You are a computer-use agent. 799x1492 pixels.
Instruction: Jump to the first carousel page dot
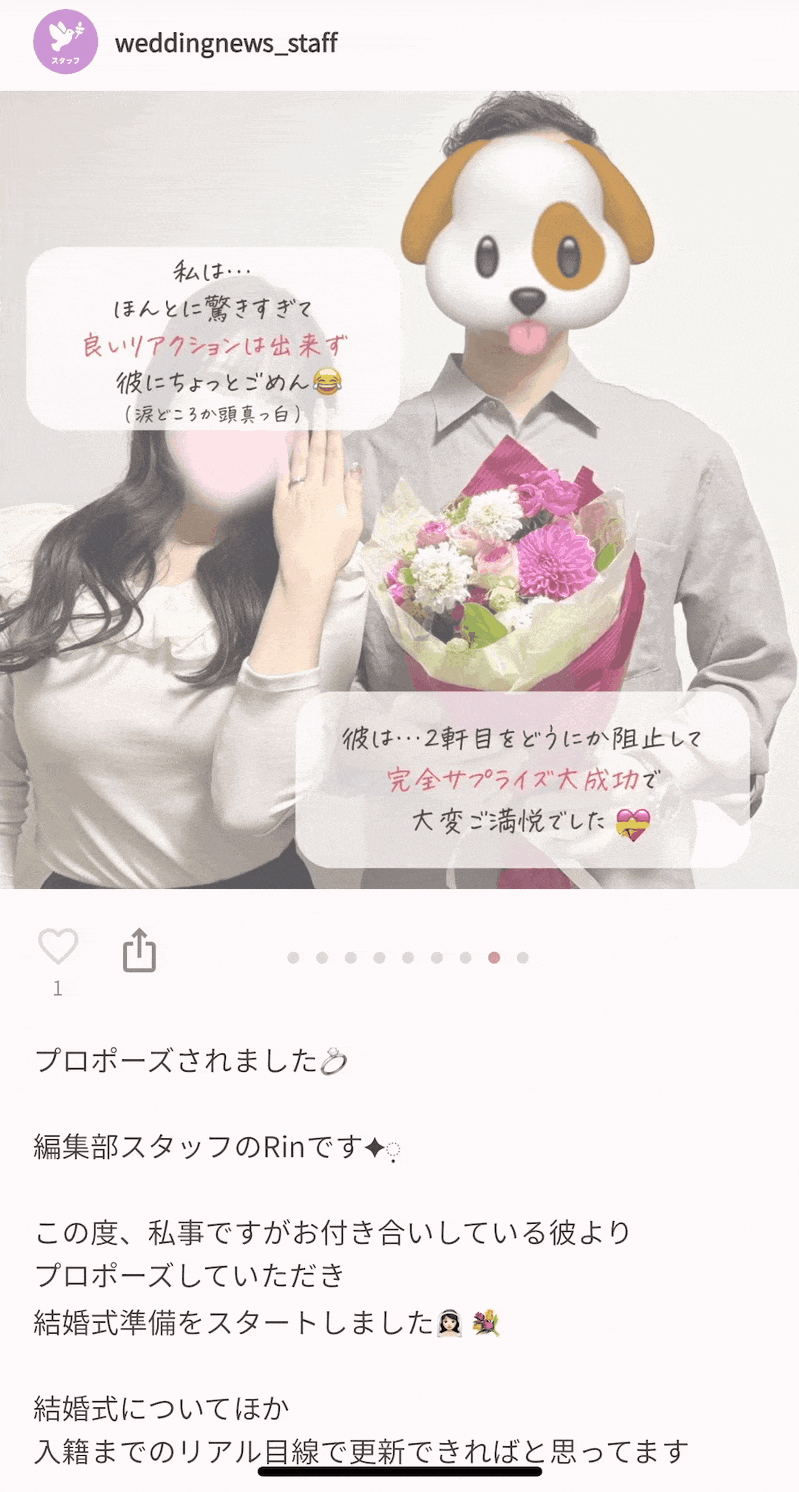(x=293, y=958)
